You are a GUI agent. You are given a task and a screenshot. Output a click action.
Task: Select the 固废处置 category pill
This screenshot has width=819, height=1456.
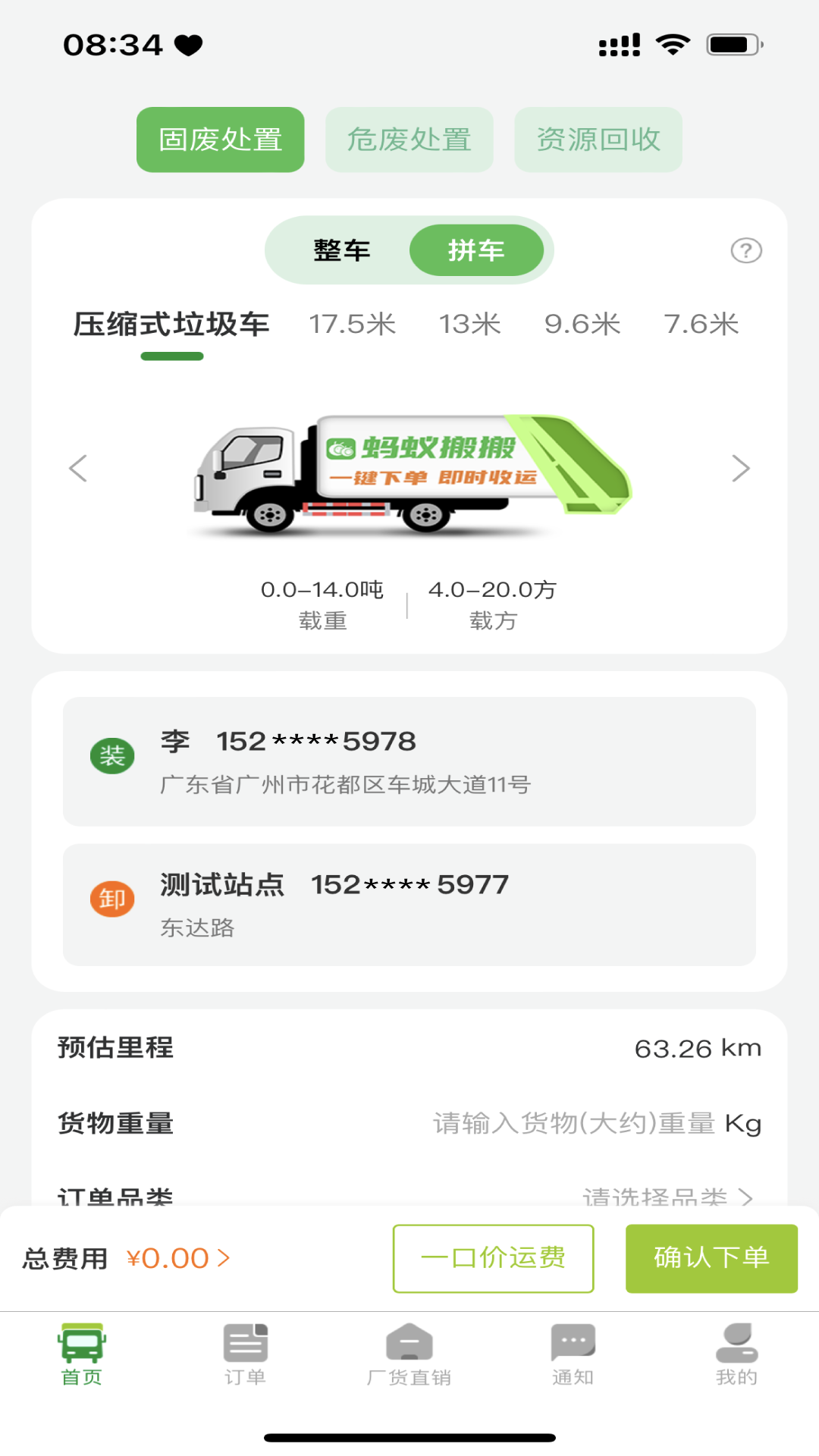point(220,139)
